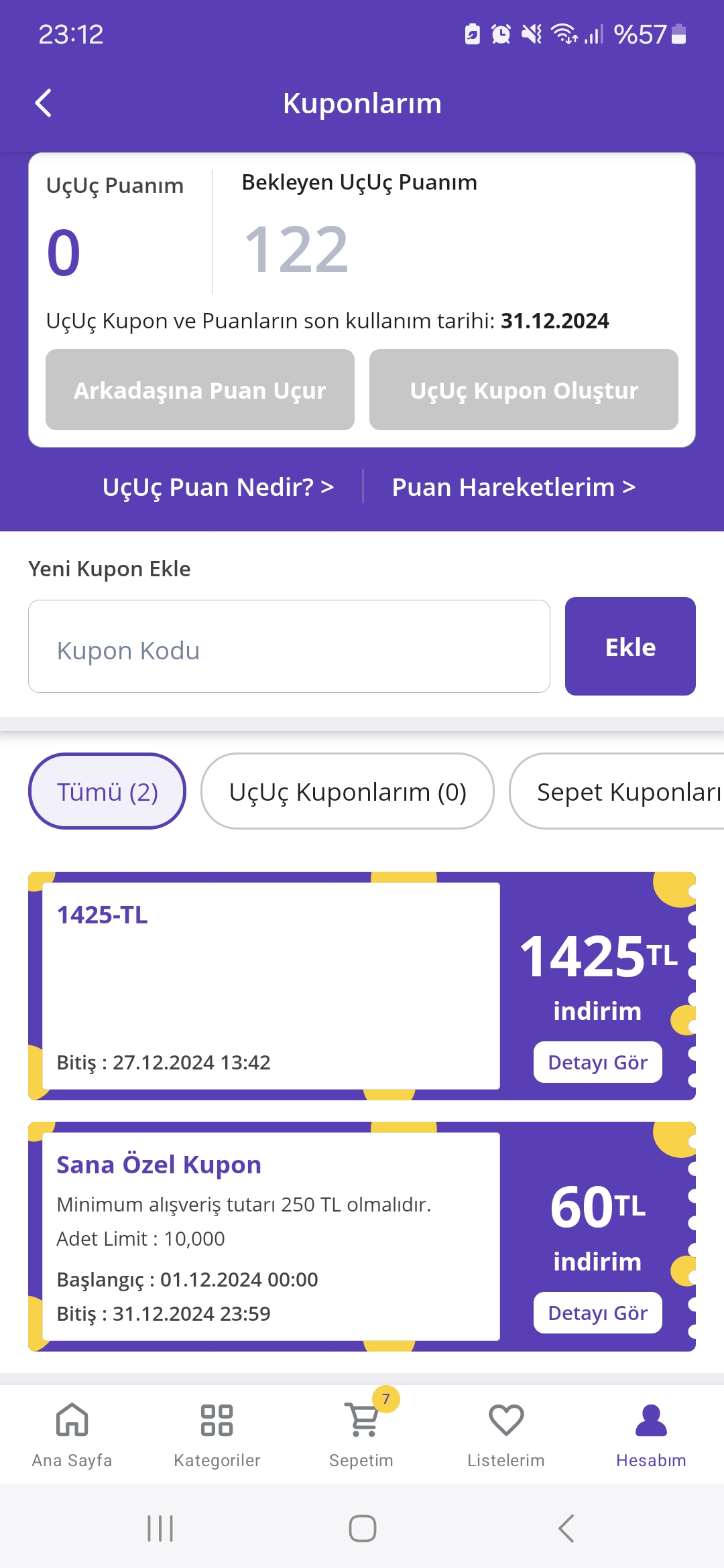Open Hesabım tab
The height and width of the screenshot is (1568, 724).
click(x=651, y=1434)
